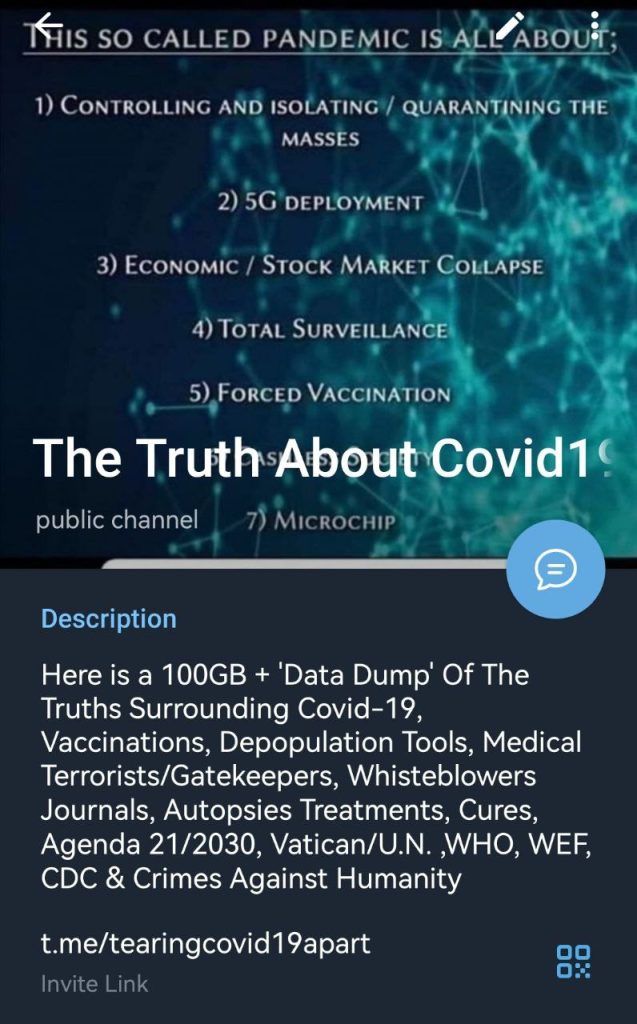Tap the t.me/tearingcovid19apart invite link
The width and height of the screenshot is (637, 1024).
[x=205, y=943]
